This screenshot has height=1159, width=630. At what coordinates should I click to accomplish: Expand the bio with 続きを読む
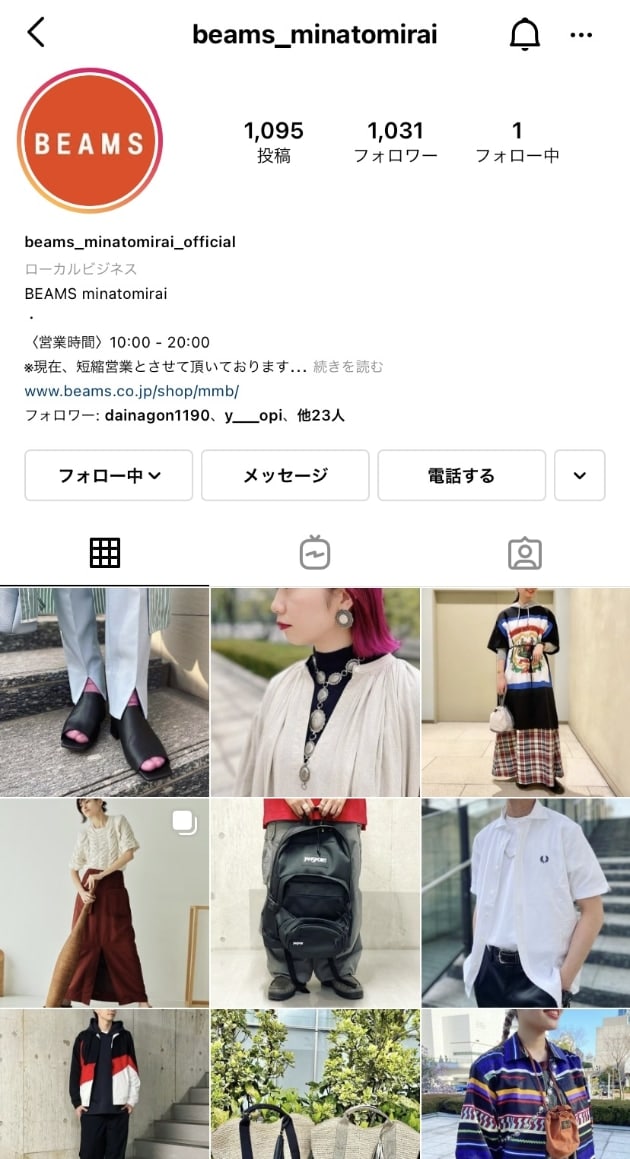[x=348, y=366]
